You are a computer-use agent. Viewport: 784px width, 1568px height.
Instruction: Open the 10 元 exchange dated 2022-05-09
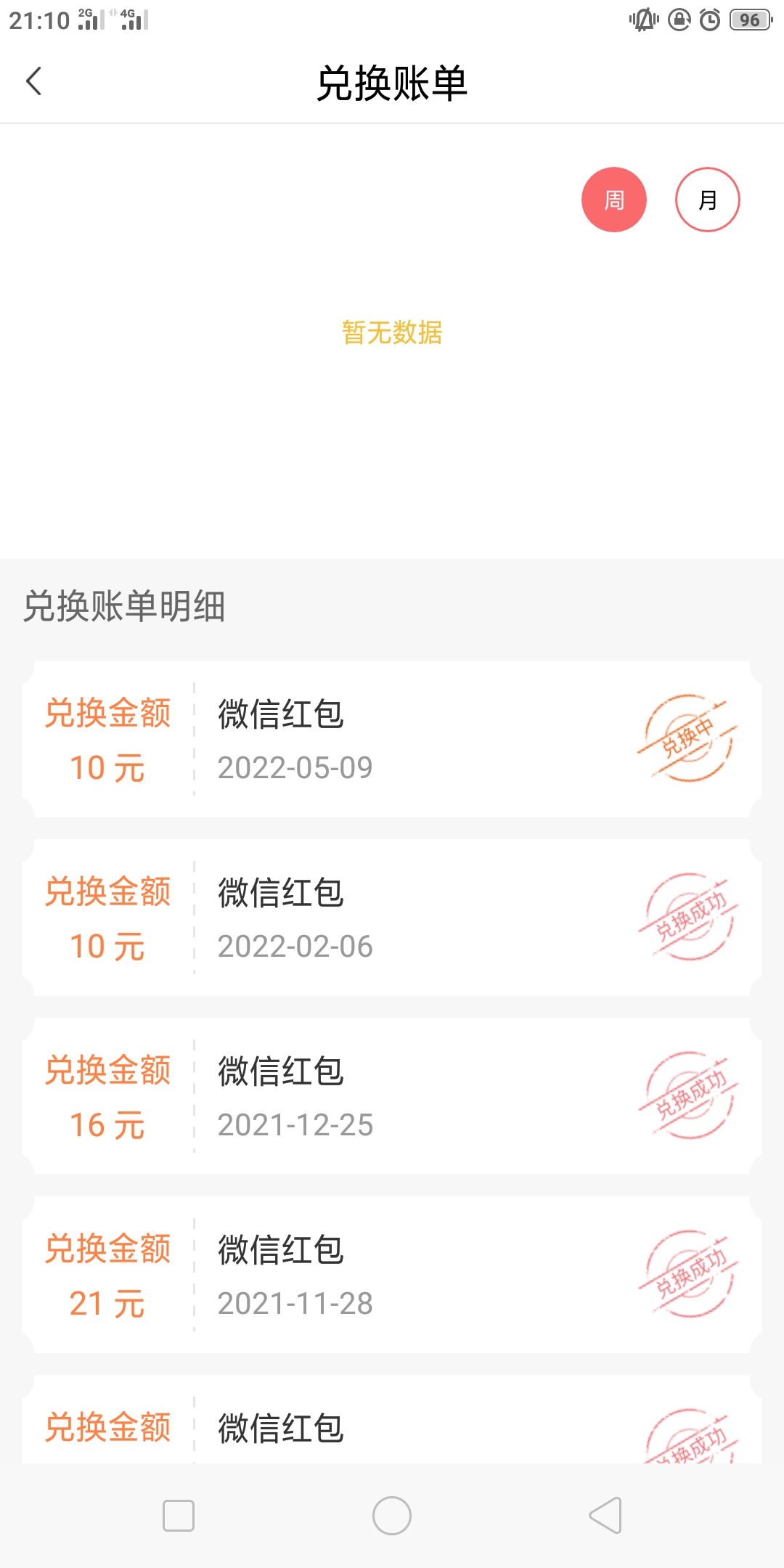click(x=392, y=739)
